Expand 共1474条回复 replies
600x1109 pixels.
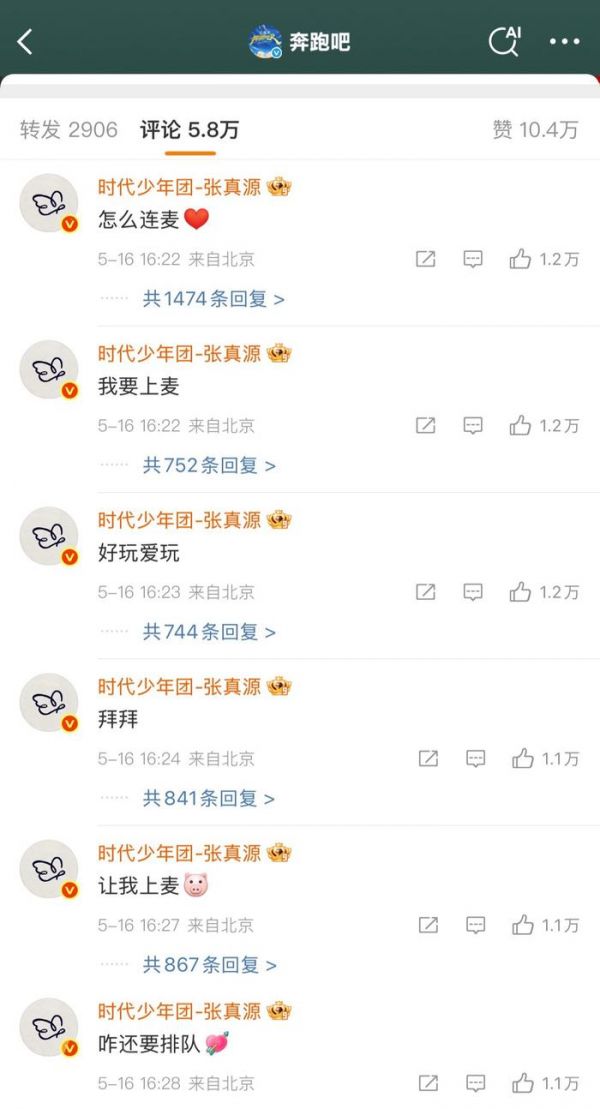point(213,299)
